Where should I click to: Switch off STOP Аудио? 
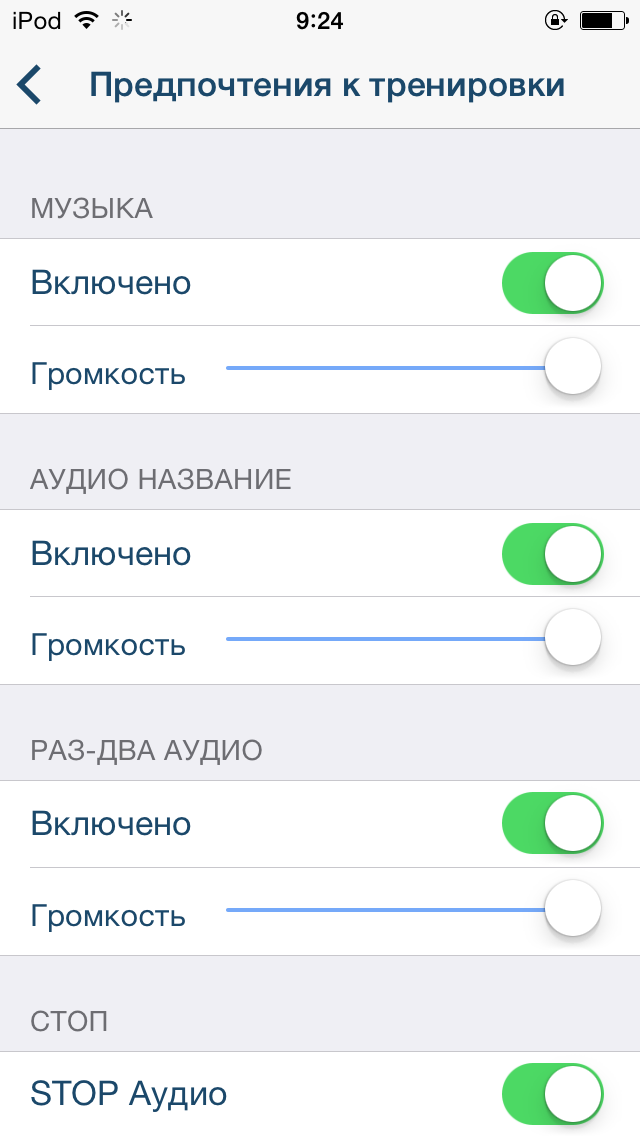pos(552,1094)
